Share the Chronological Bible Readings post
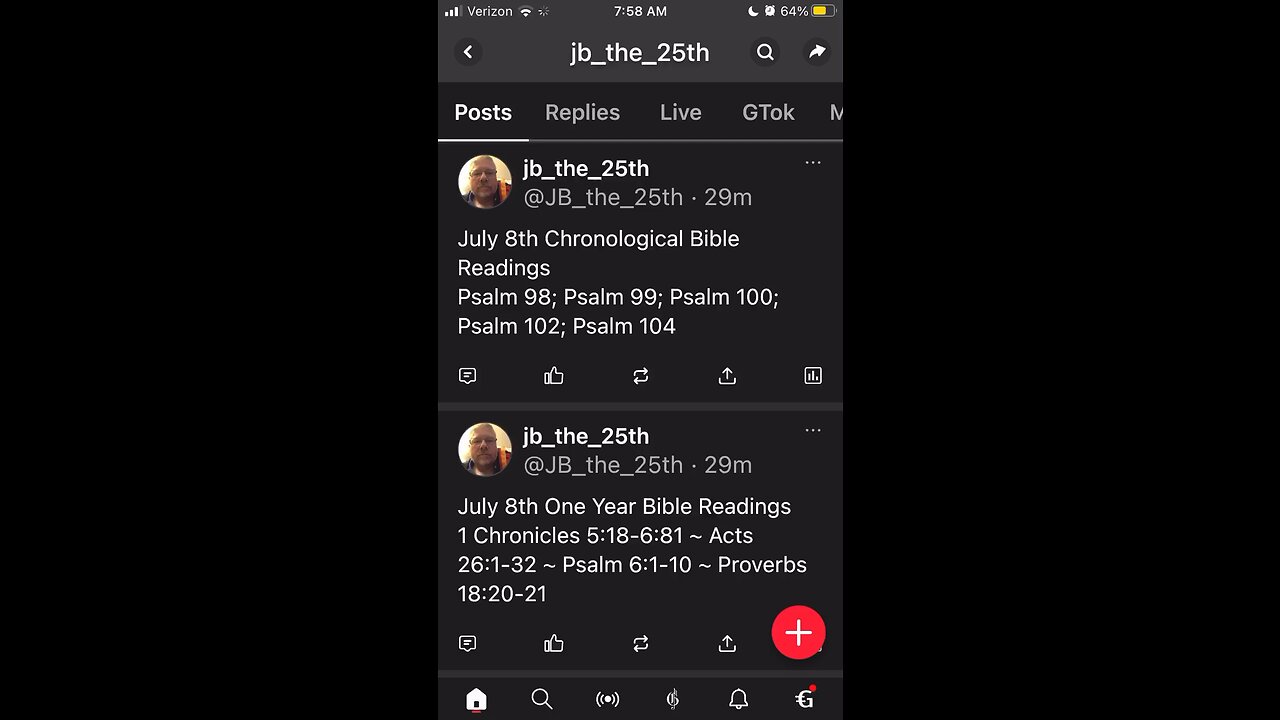1280x720 pixels. coord(727,376)
